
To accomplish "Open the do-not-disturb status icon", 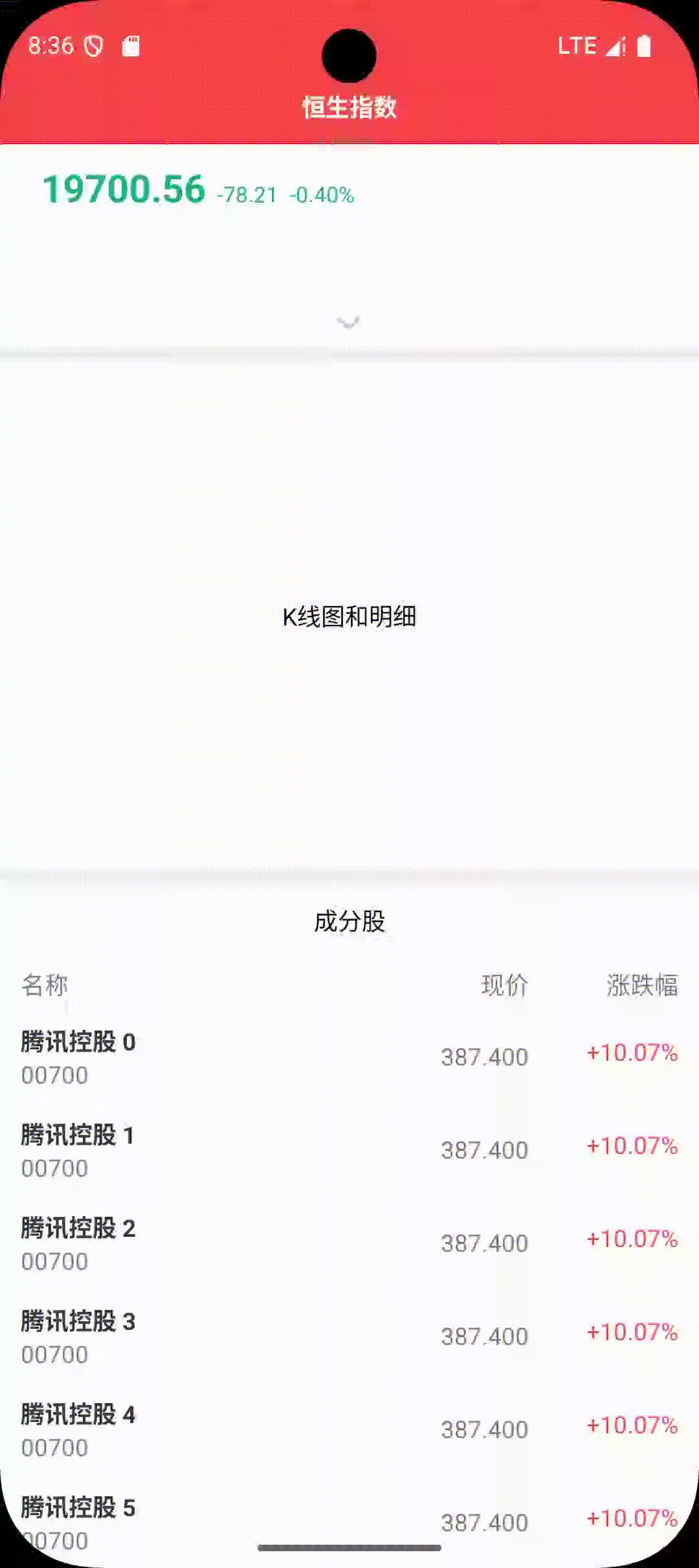I will (x=94, y=44).
